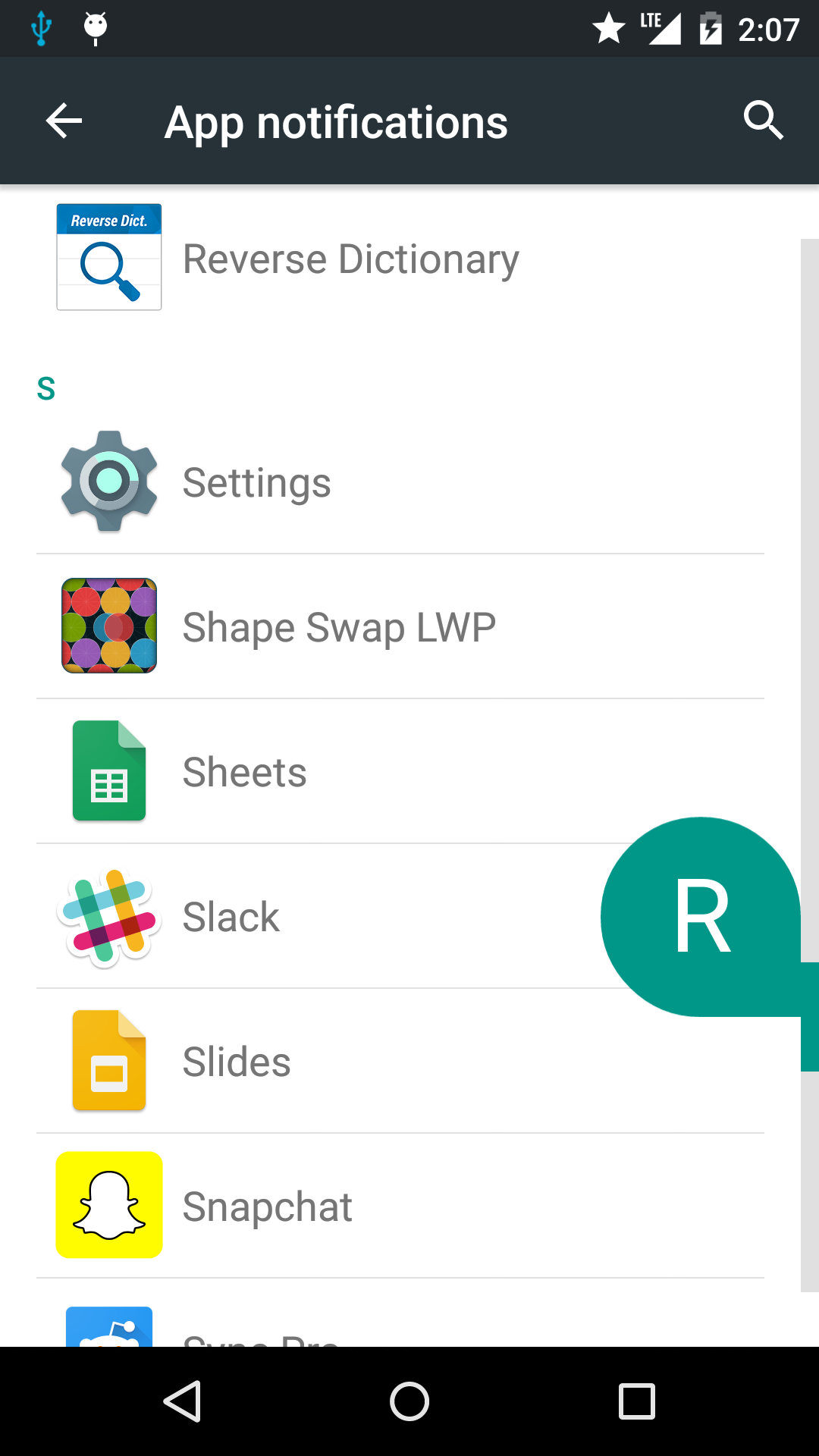The width and height of the screenshot is (819, 1456).
Task: Open Sheets notification settings
Action: (400, 771)
